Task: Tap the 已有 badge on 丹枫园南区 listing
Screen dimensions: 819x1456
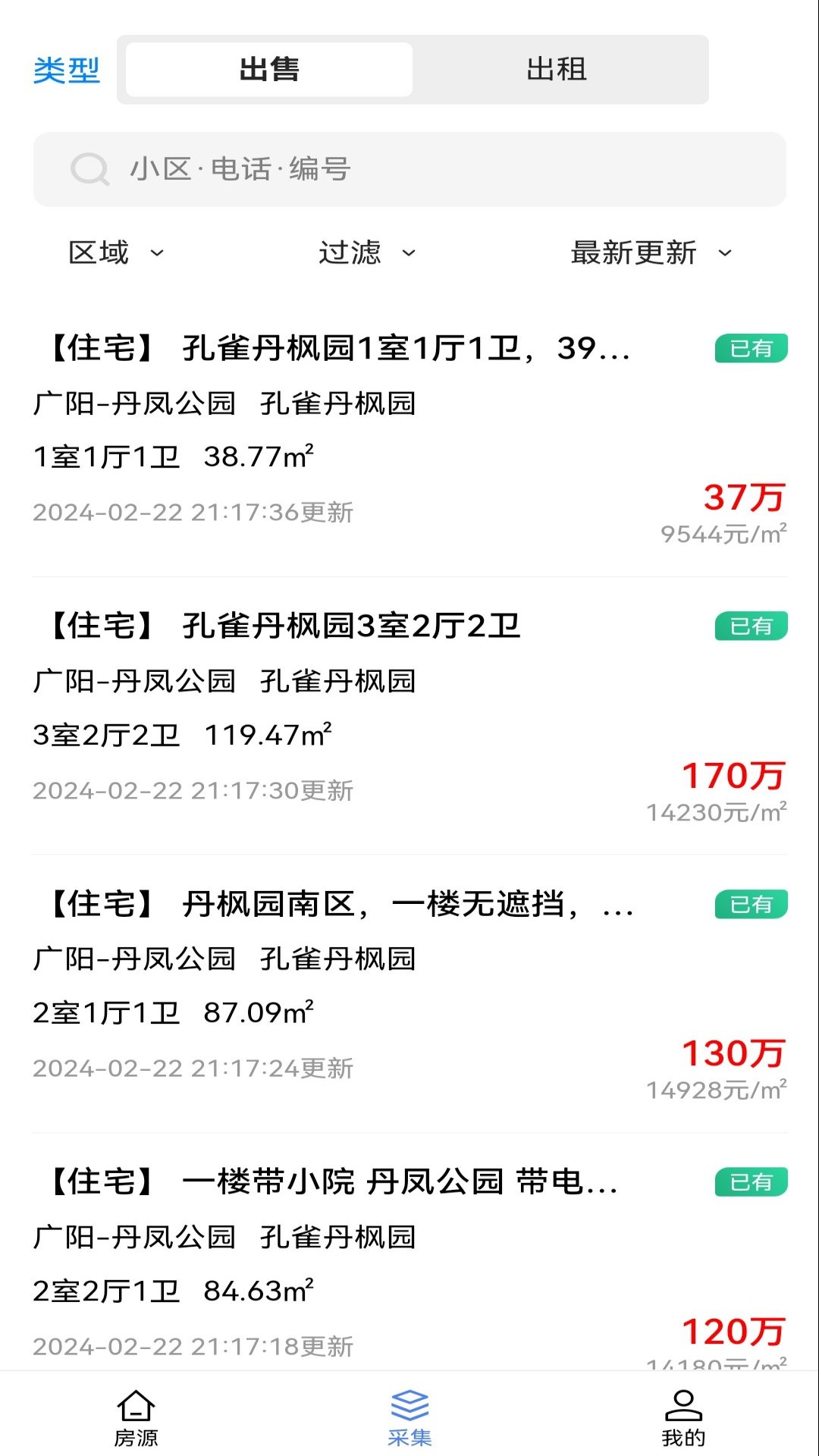Action: [x=749, y=904]
